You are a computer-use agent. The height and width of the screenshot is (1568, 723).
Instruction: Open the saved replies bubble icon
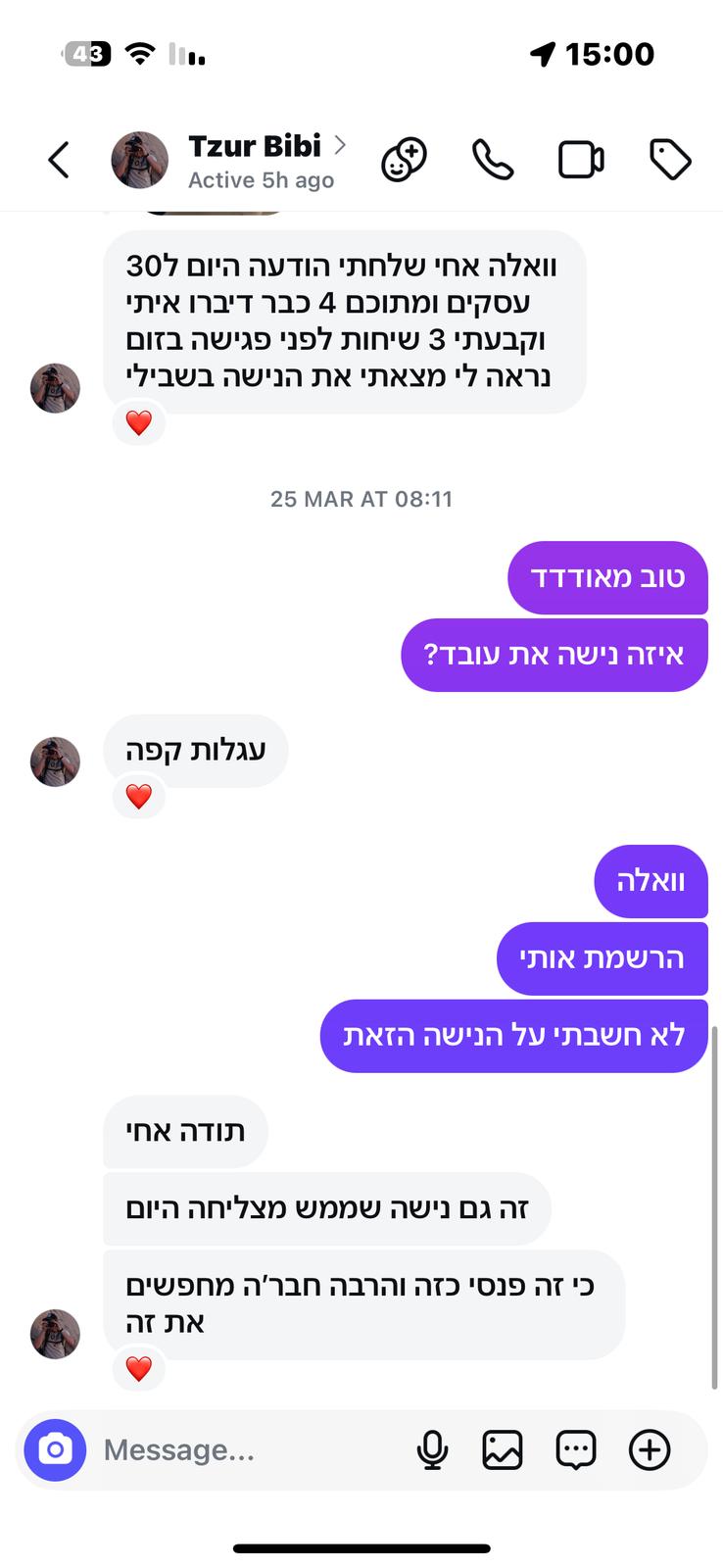[576, 1449]
